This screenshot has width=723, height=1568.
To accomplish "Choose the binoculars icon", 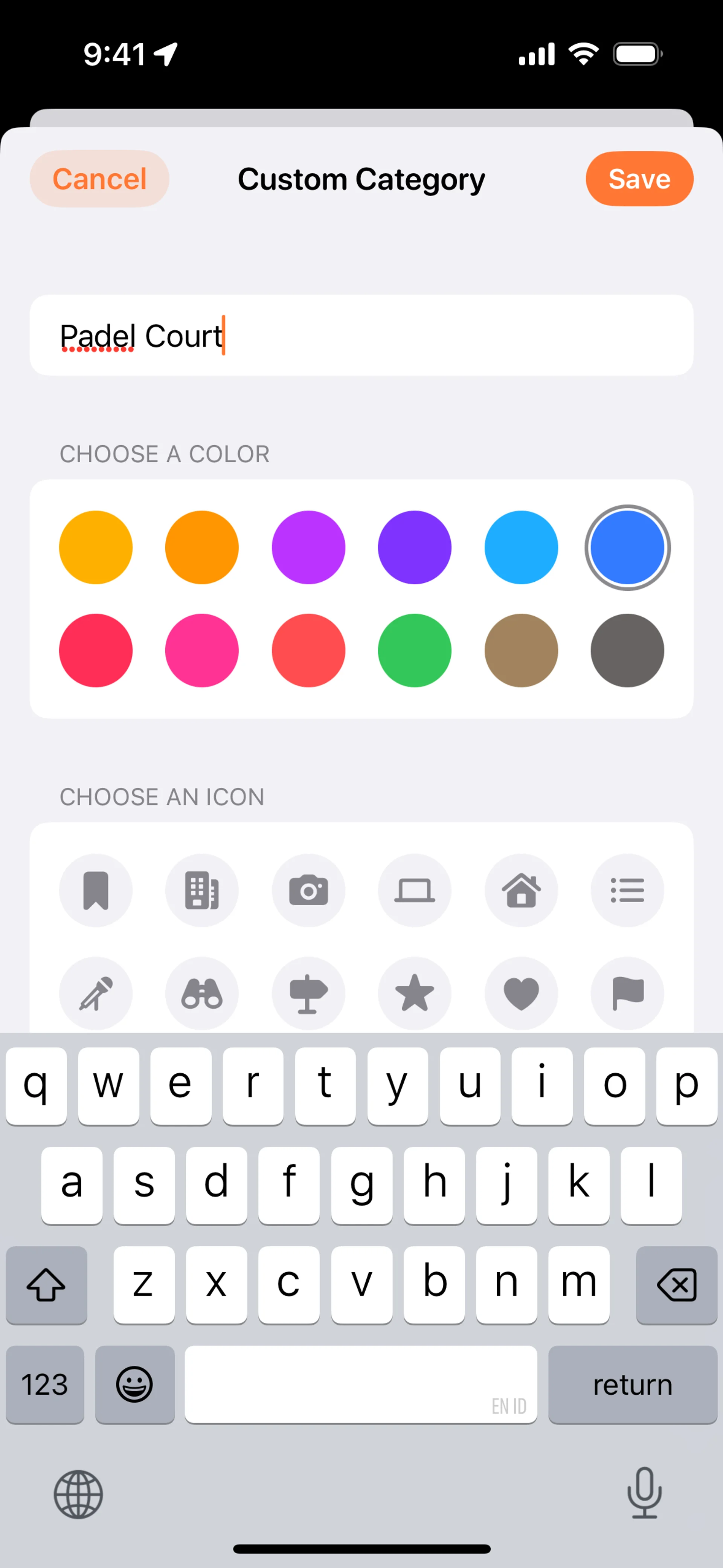I will click(202, 993).
